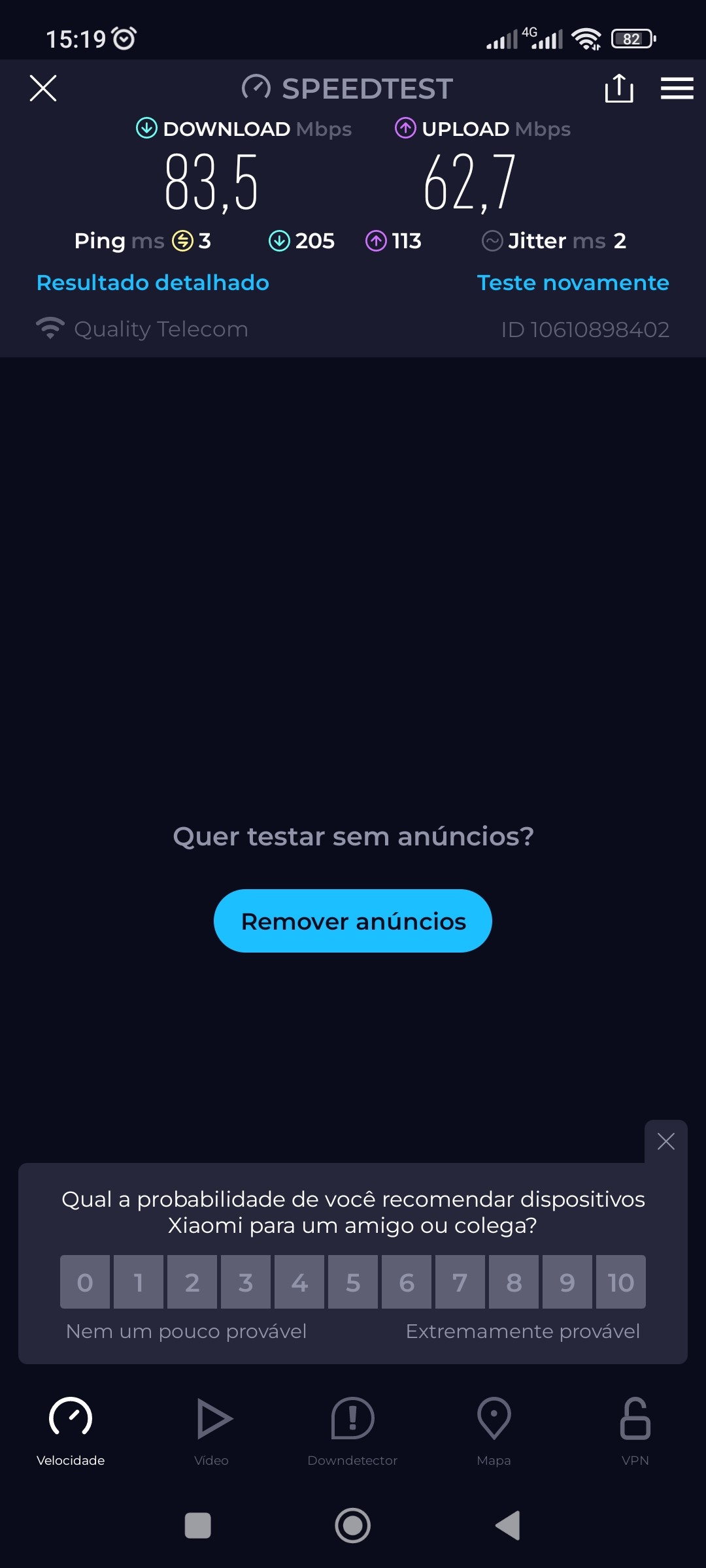Share the speed test result
This screenshot has width=706, height=1568.
click(618, 88)
